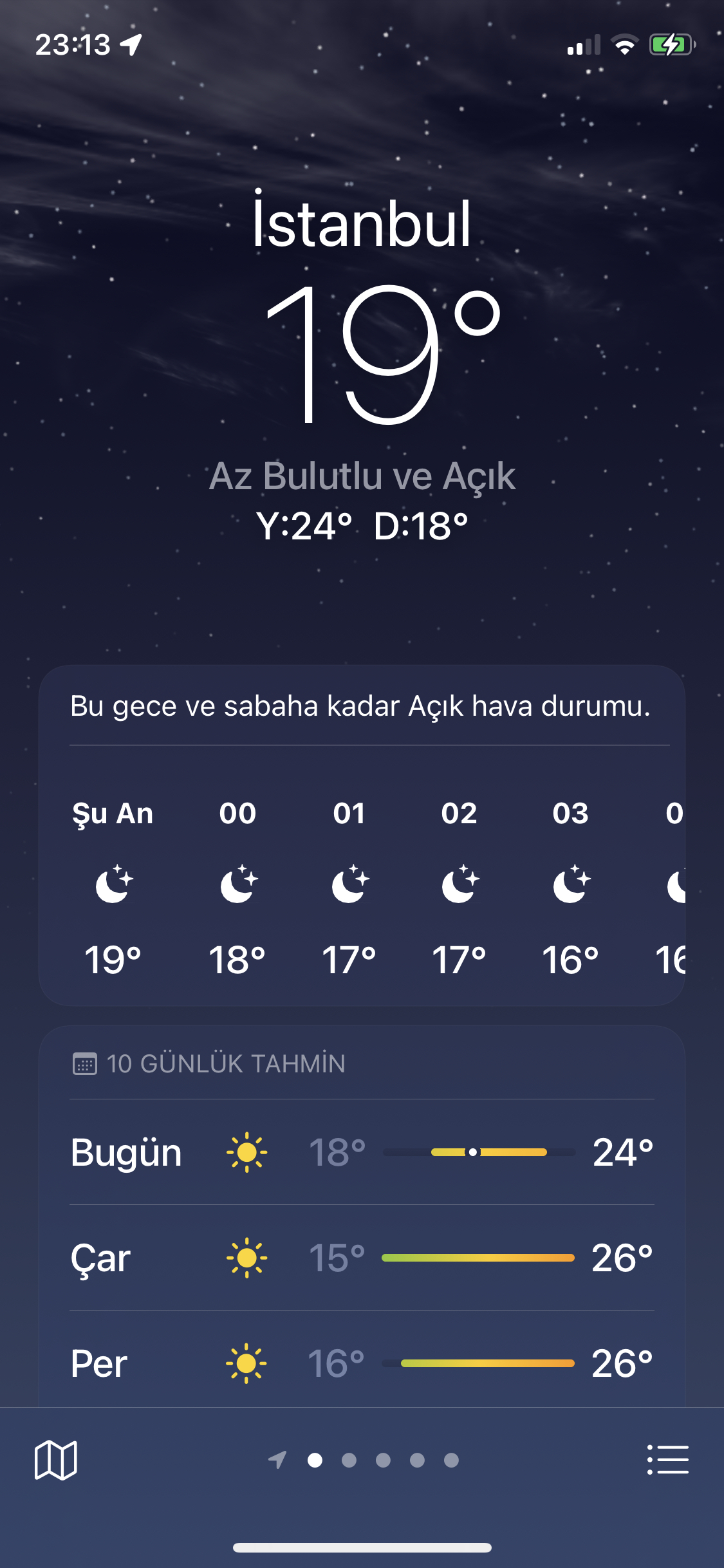Open the Çar forecast row
The width and height of the screenshot is (724, 1568).
[x=362, y=1258]
